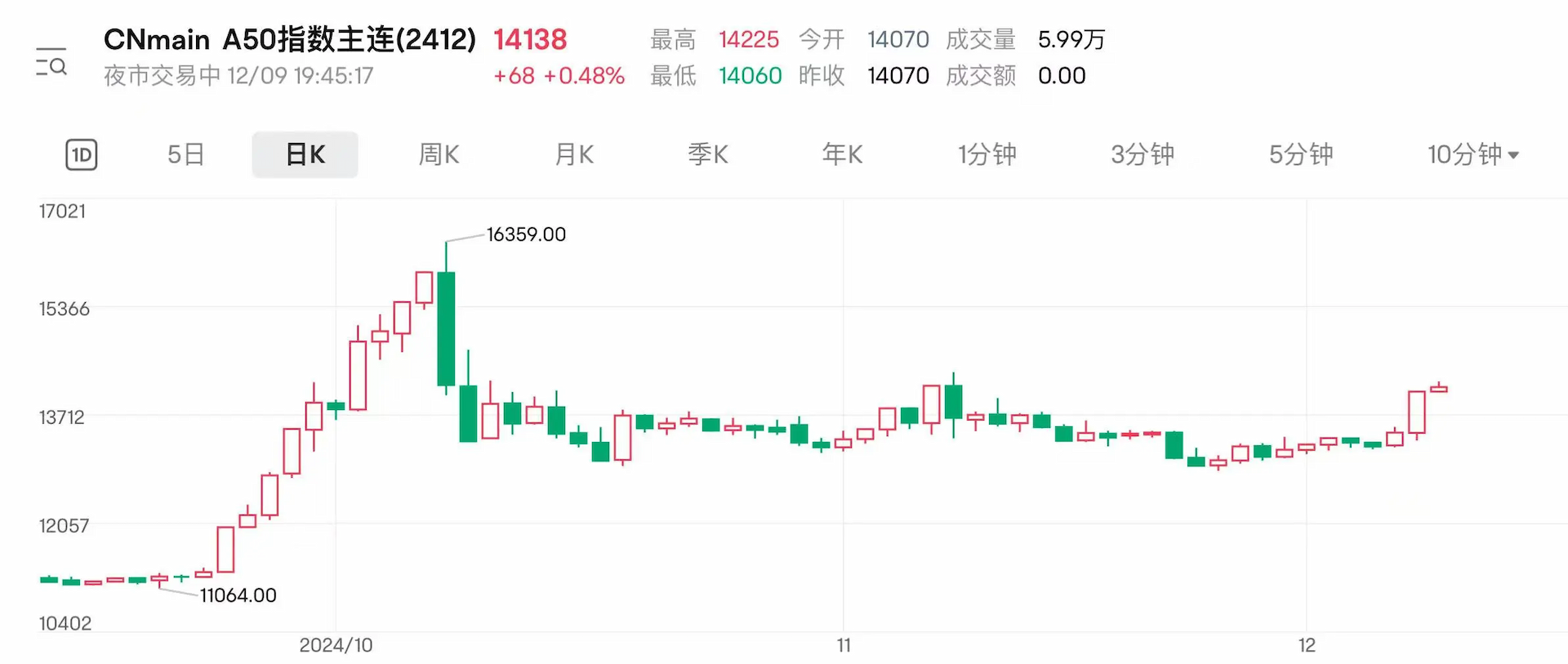Select the 5日 chart tab
The image size is (1568, 664).
186,154
